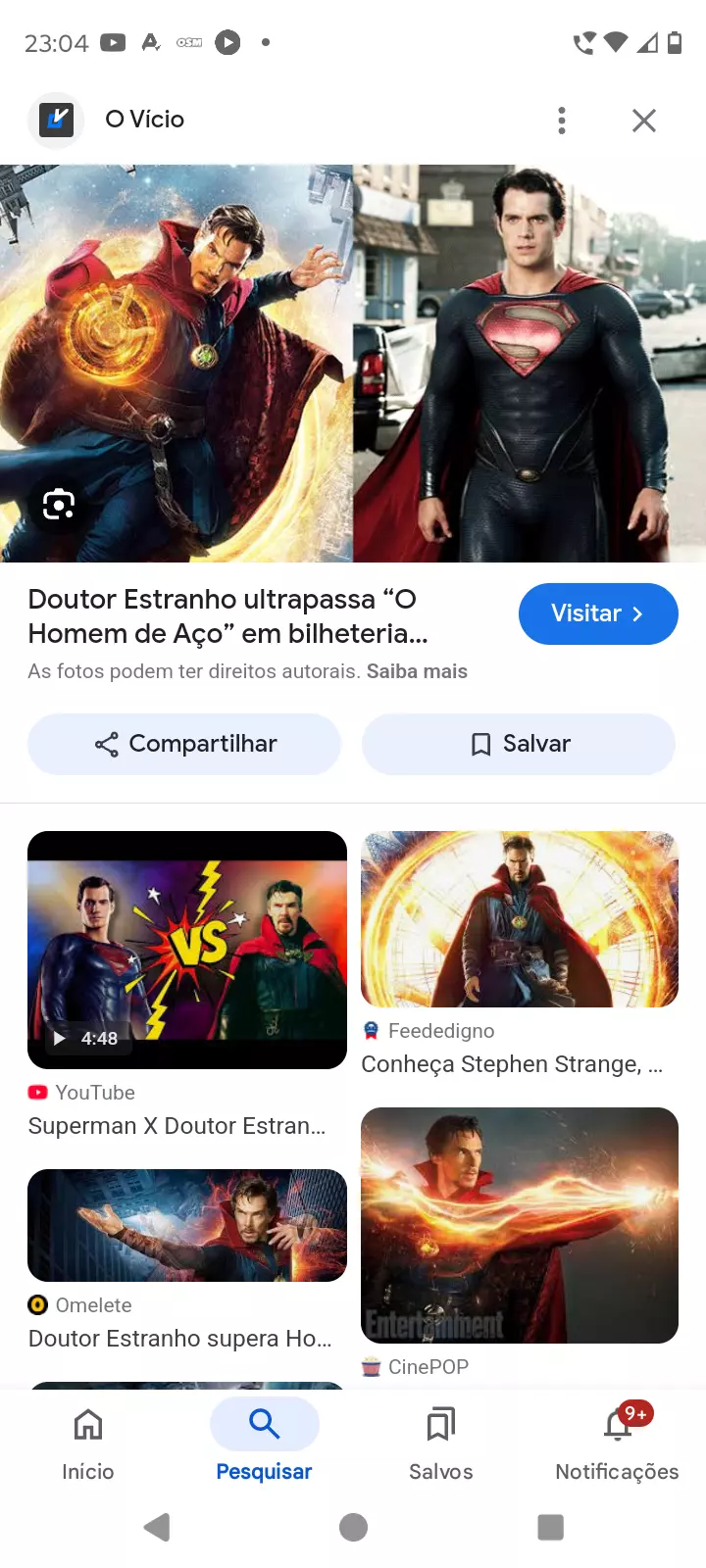Screen dimensions: 706x1568
Task: Tap the Visitar button
Action: pos(598,614)
